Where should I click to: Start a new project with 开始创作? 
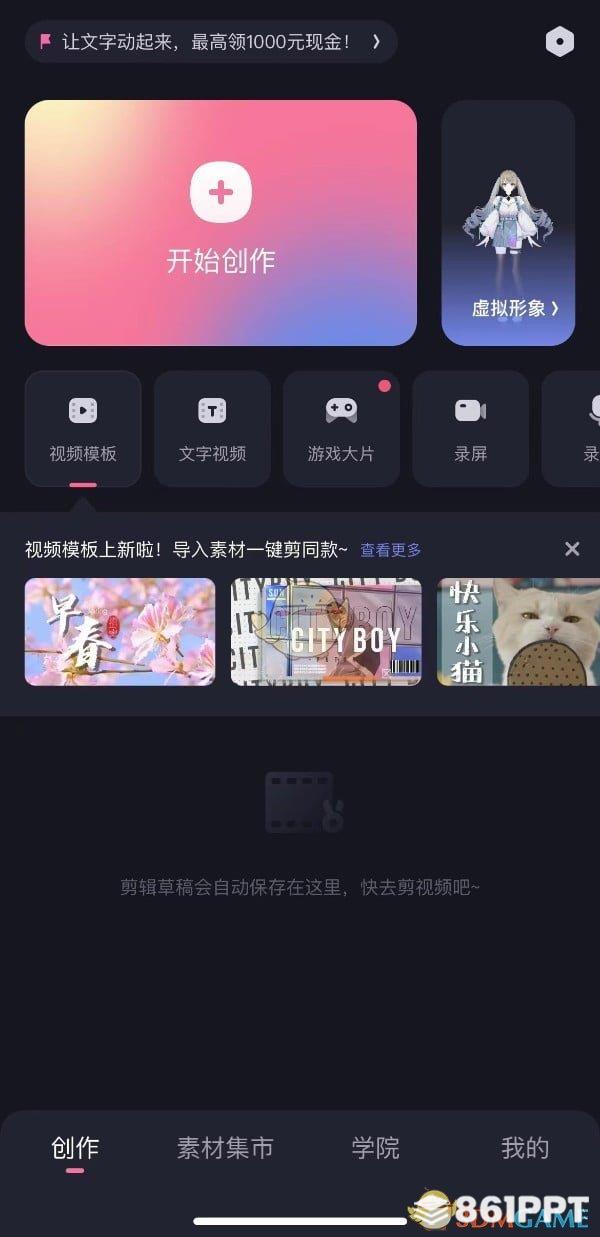pyautogui.click(x=221, y=222)
